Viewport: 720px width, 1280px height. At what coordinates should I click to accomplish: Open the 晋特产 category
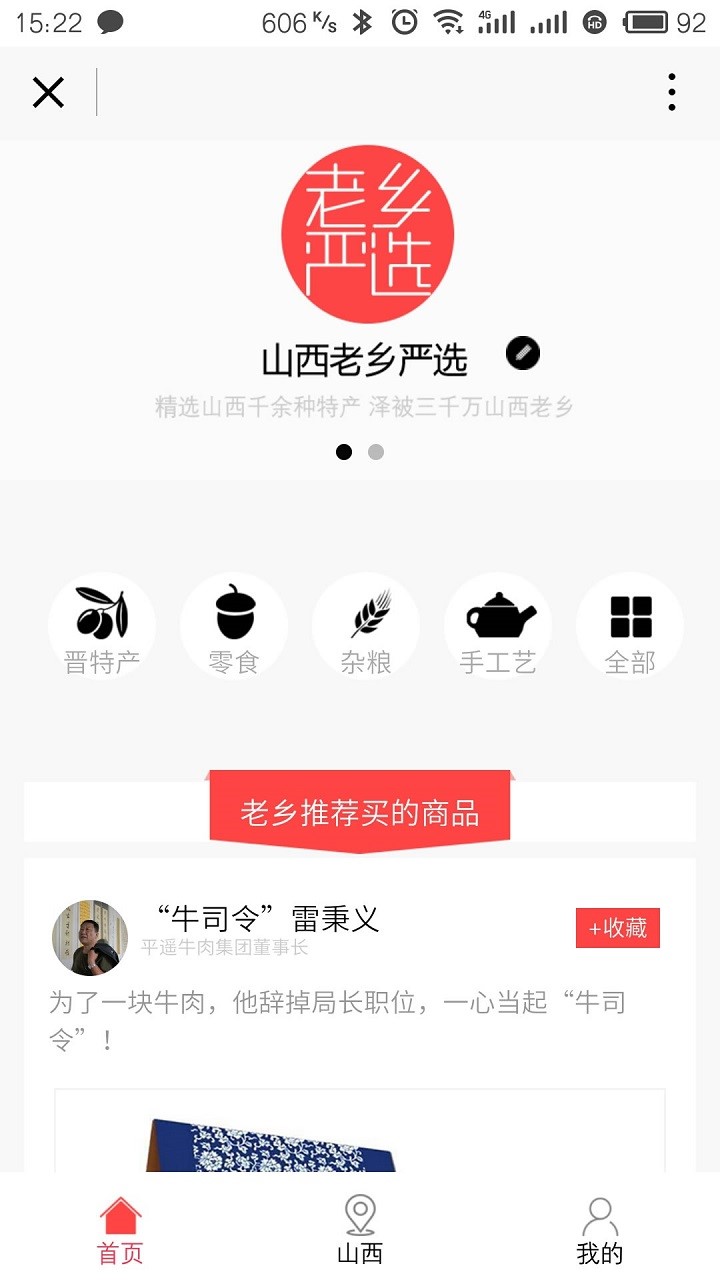click(102, 626)
